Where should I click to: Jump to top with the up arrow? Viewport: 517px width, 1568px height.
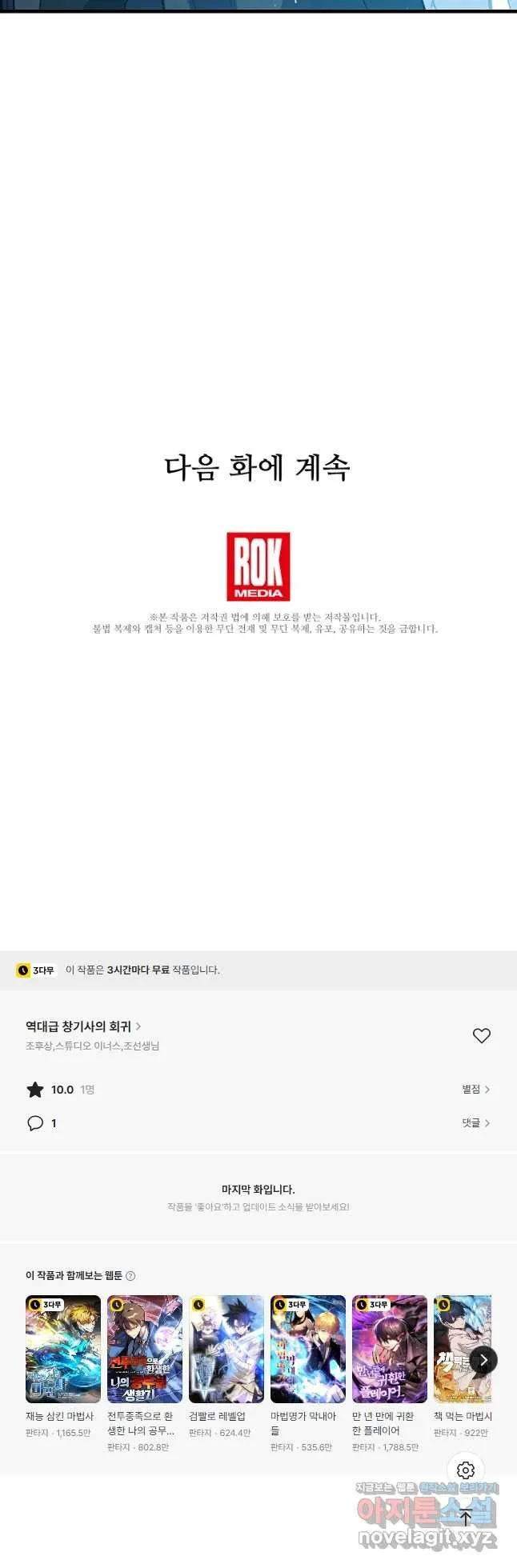pyautogui.click(x=466, y=1518)
